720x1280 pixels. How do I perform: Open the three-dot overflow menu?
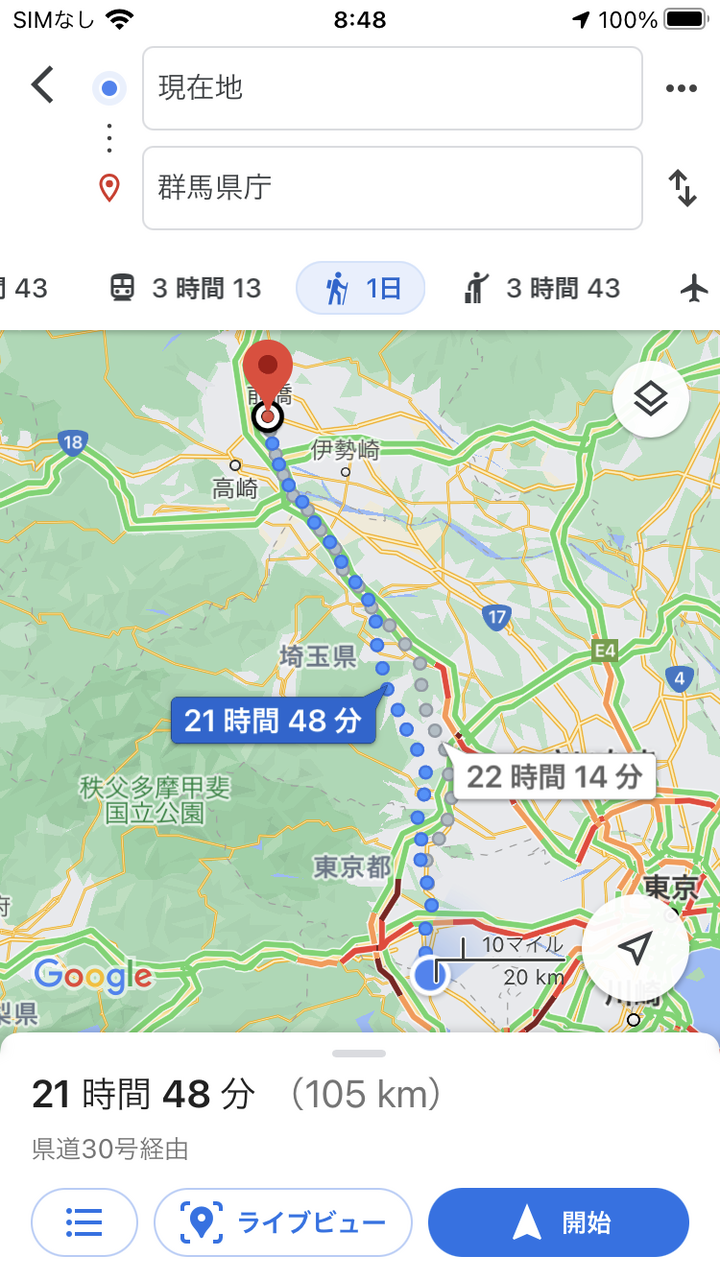(681, 88)
